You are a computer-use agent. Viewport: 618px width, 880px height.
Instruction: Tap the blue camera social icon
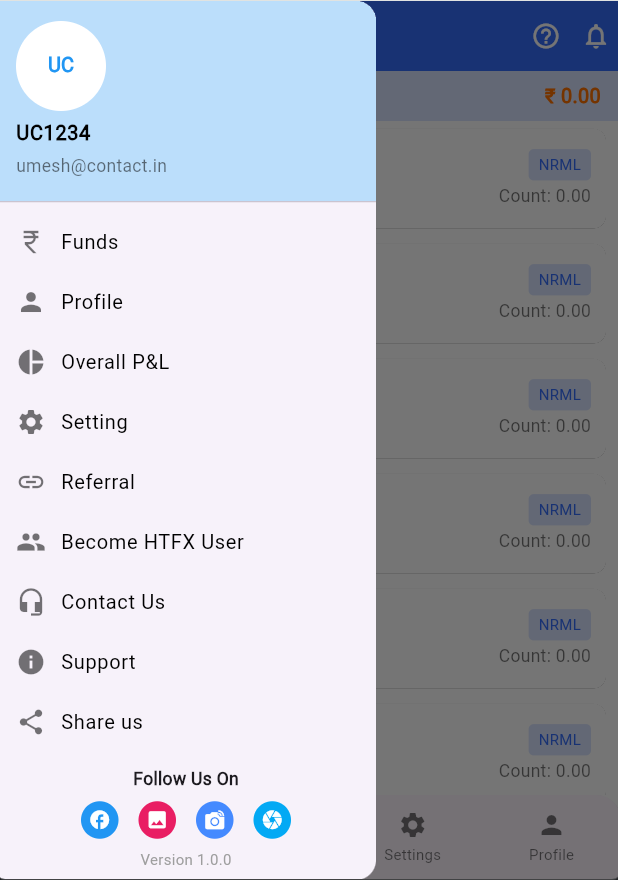(x=215, y=820)
